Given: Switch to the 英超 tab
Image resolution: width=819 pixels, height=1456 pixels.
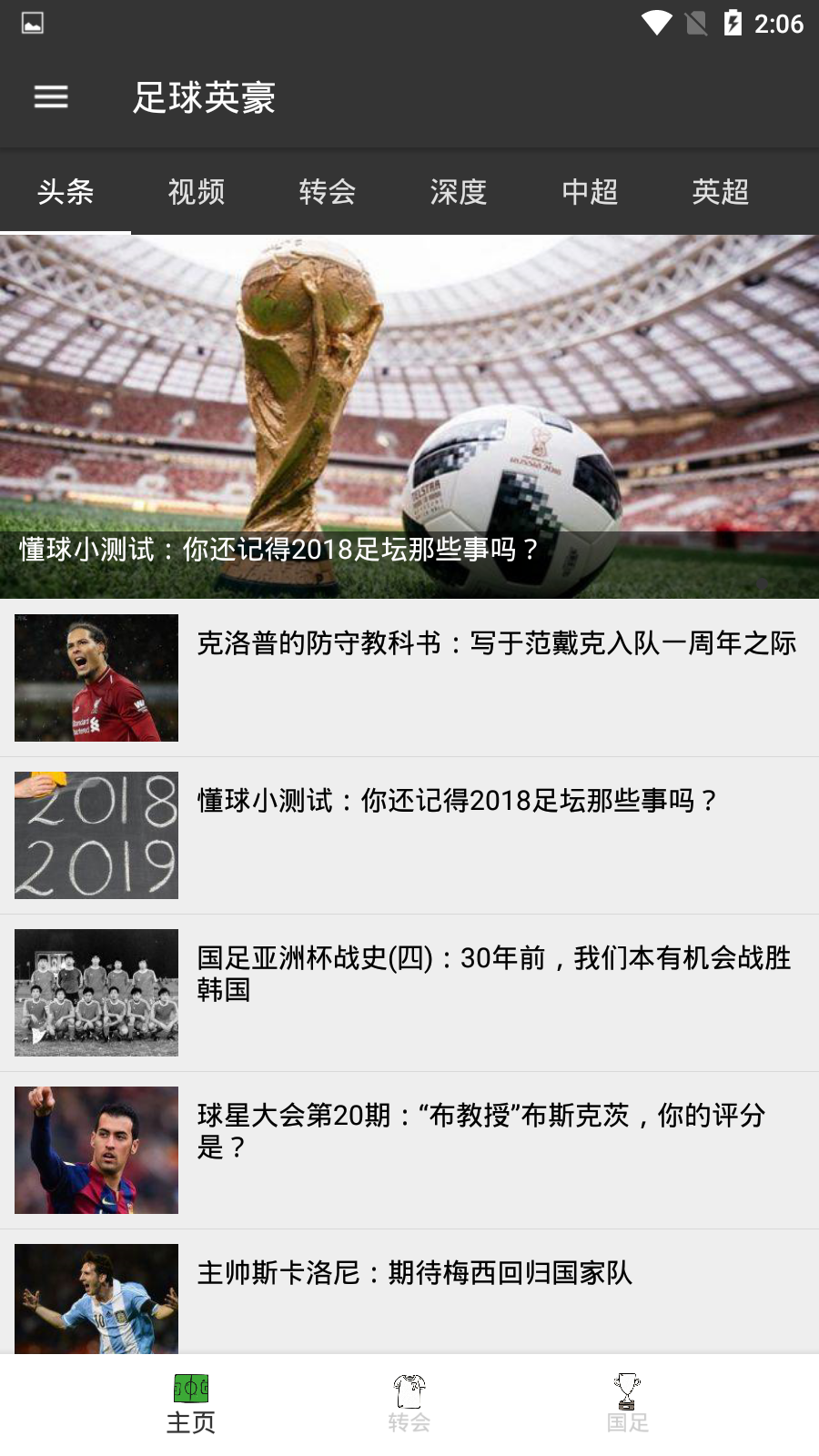Looking at the screenshot, I should tap(721, 192).
